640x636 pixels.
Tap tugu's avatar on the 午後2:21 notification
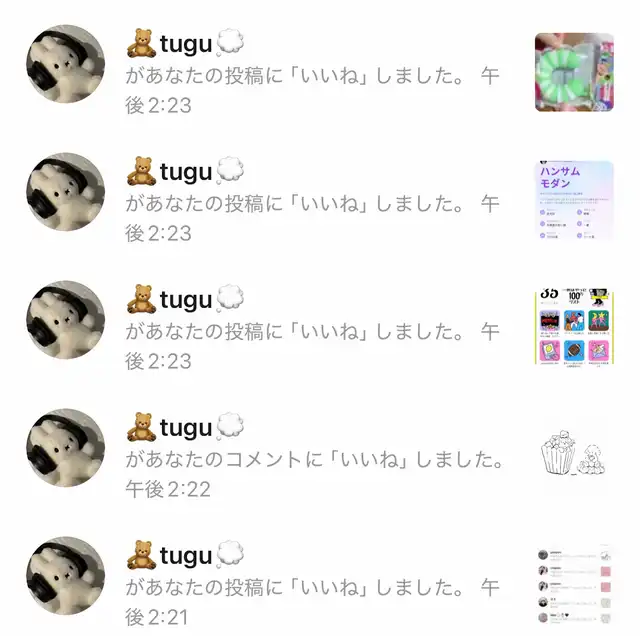[66, 576]
